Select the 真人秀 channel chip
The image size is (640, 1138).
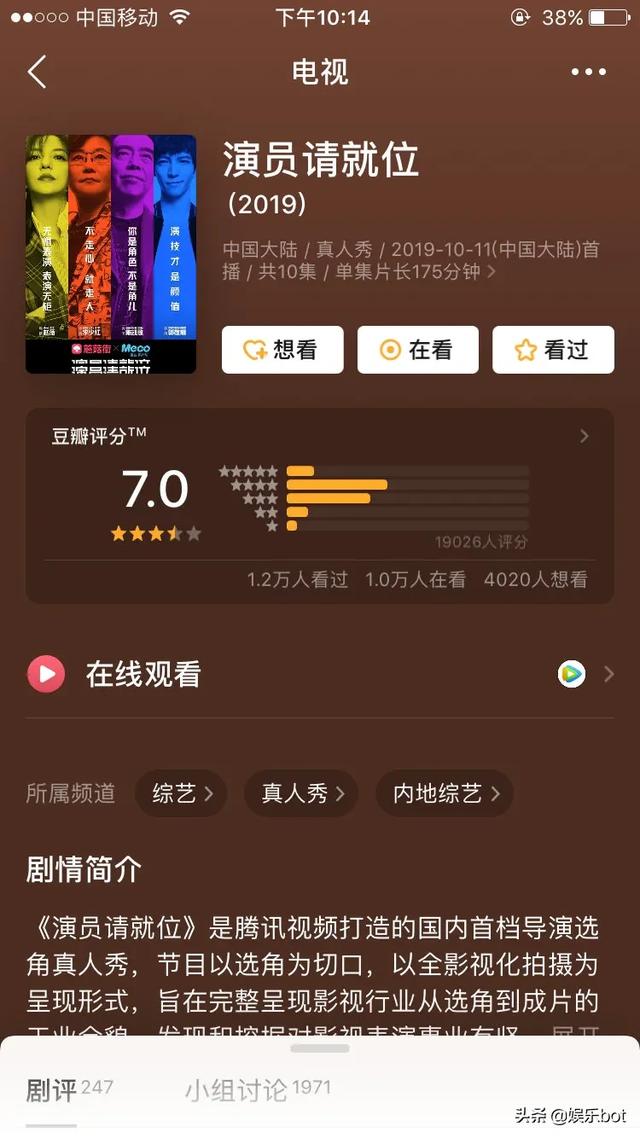click(x=302, y=794)
